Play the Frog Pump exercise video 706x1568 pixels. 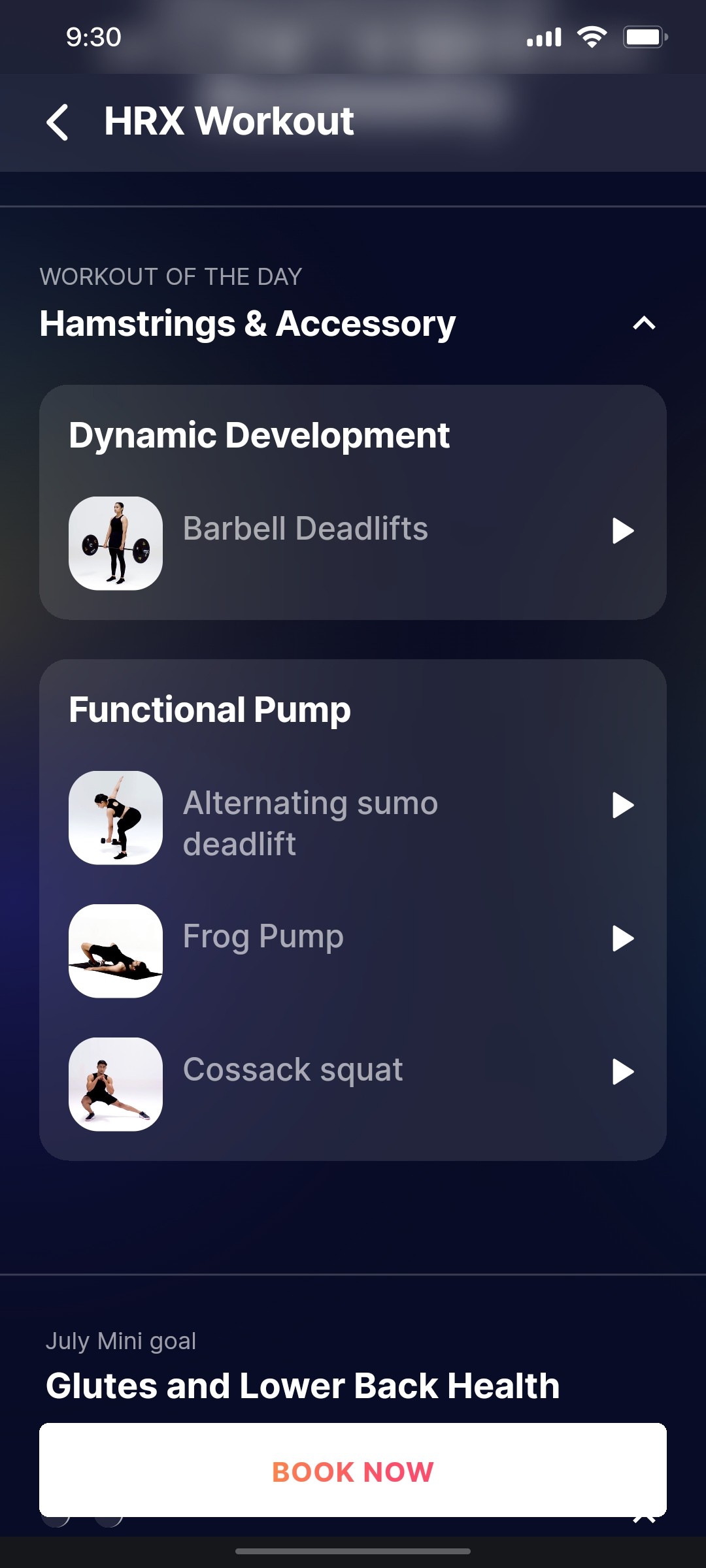point(623,939)
